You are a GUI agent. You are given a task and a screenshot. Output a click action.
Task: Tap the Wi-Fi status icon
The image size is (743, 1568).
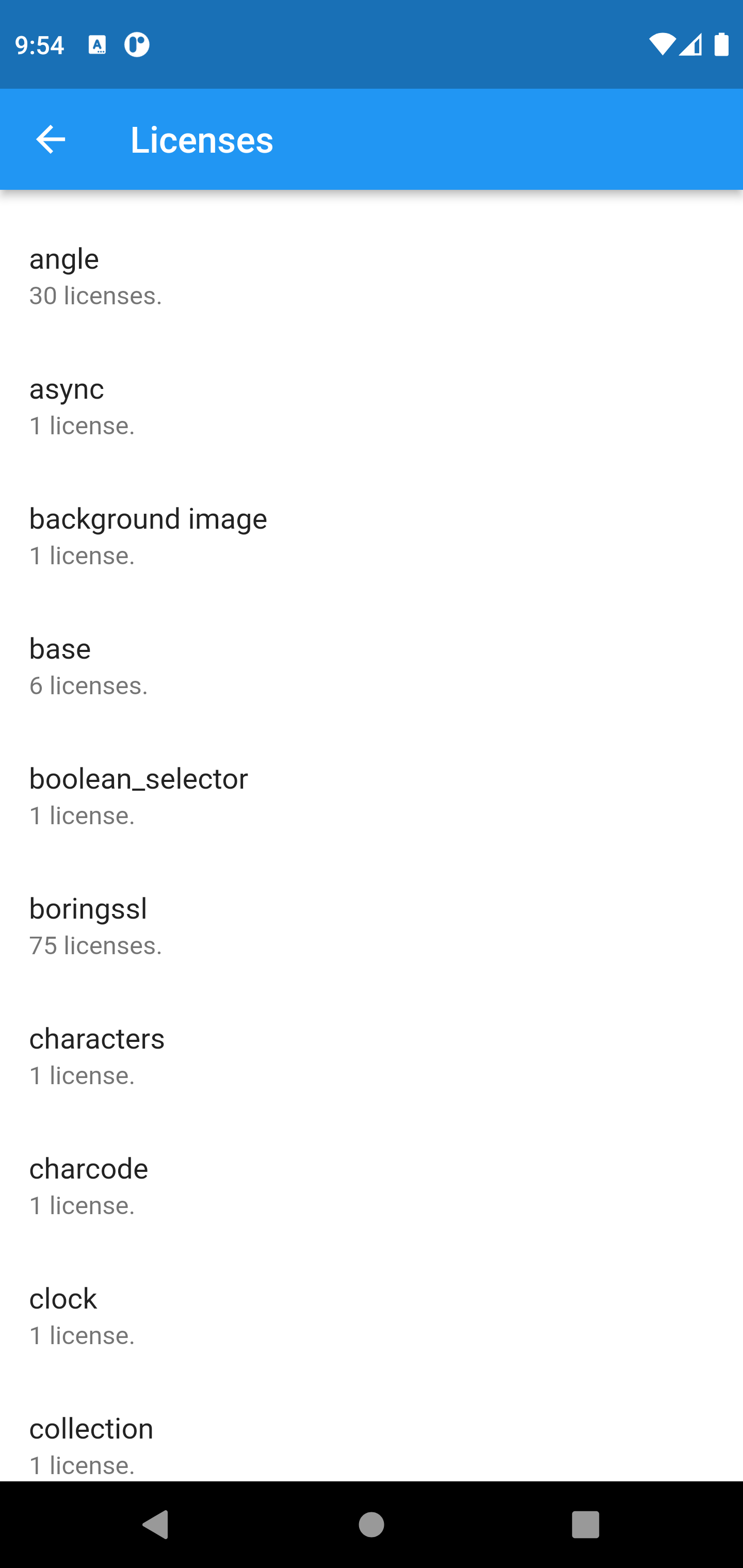[x=663, y=44]
